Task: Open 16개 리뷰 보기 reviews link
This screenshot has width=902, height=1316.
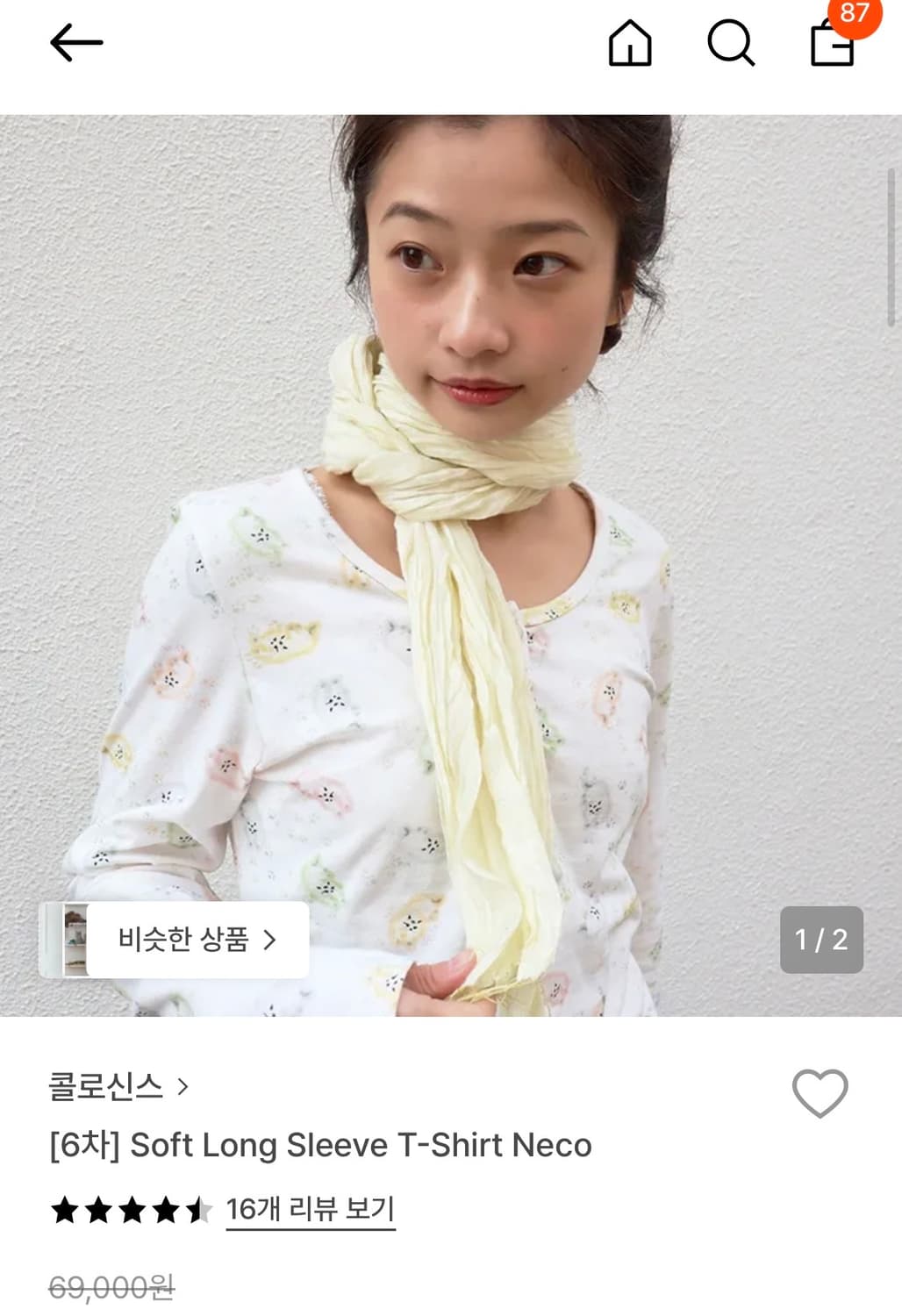Action: pos(309,1208)
